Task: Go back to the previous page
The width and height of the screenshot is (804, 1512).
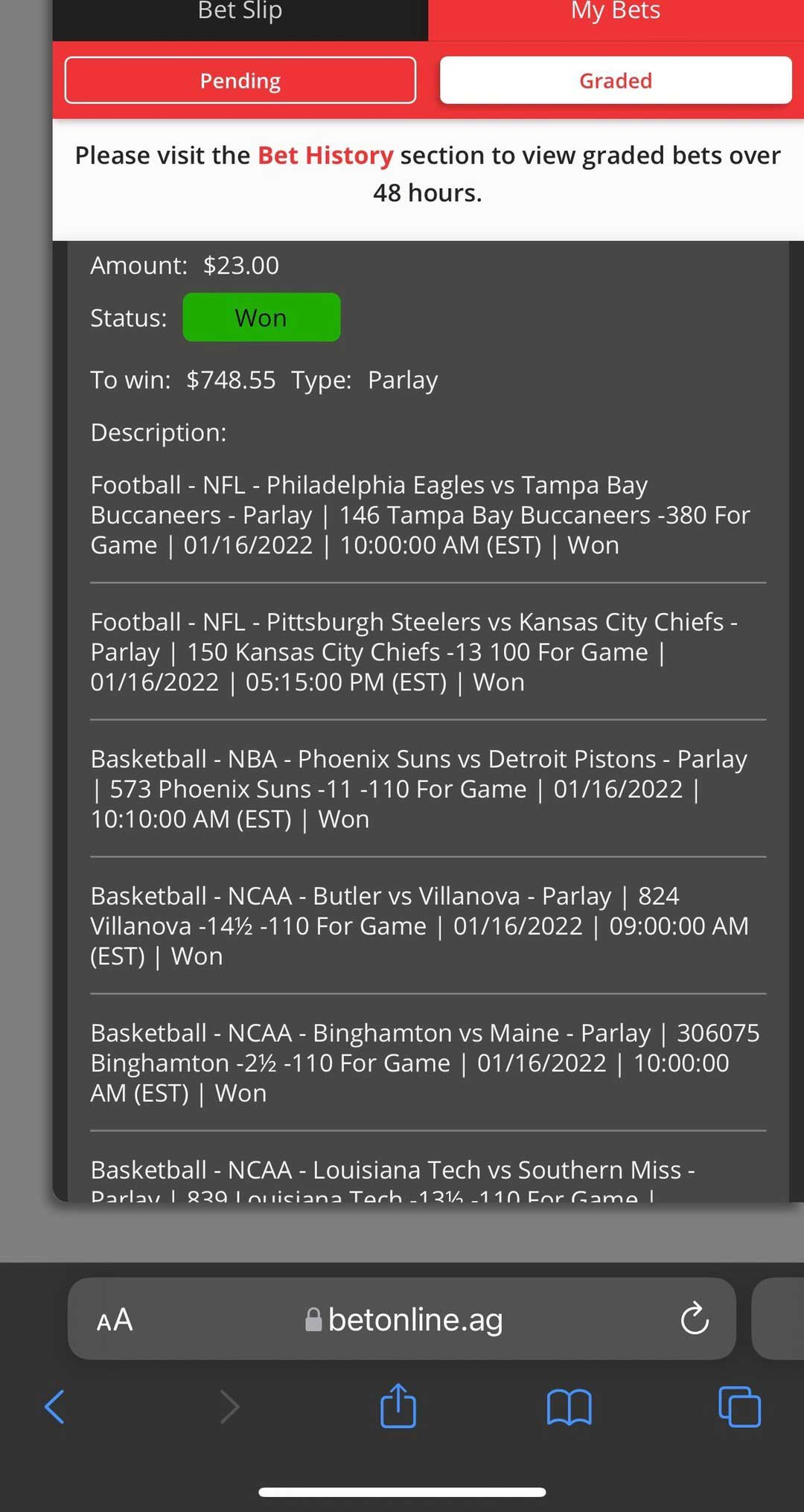Action: (x=54, y=1406)
